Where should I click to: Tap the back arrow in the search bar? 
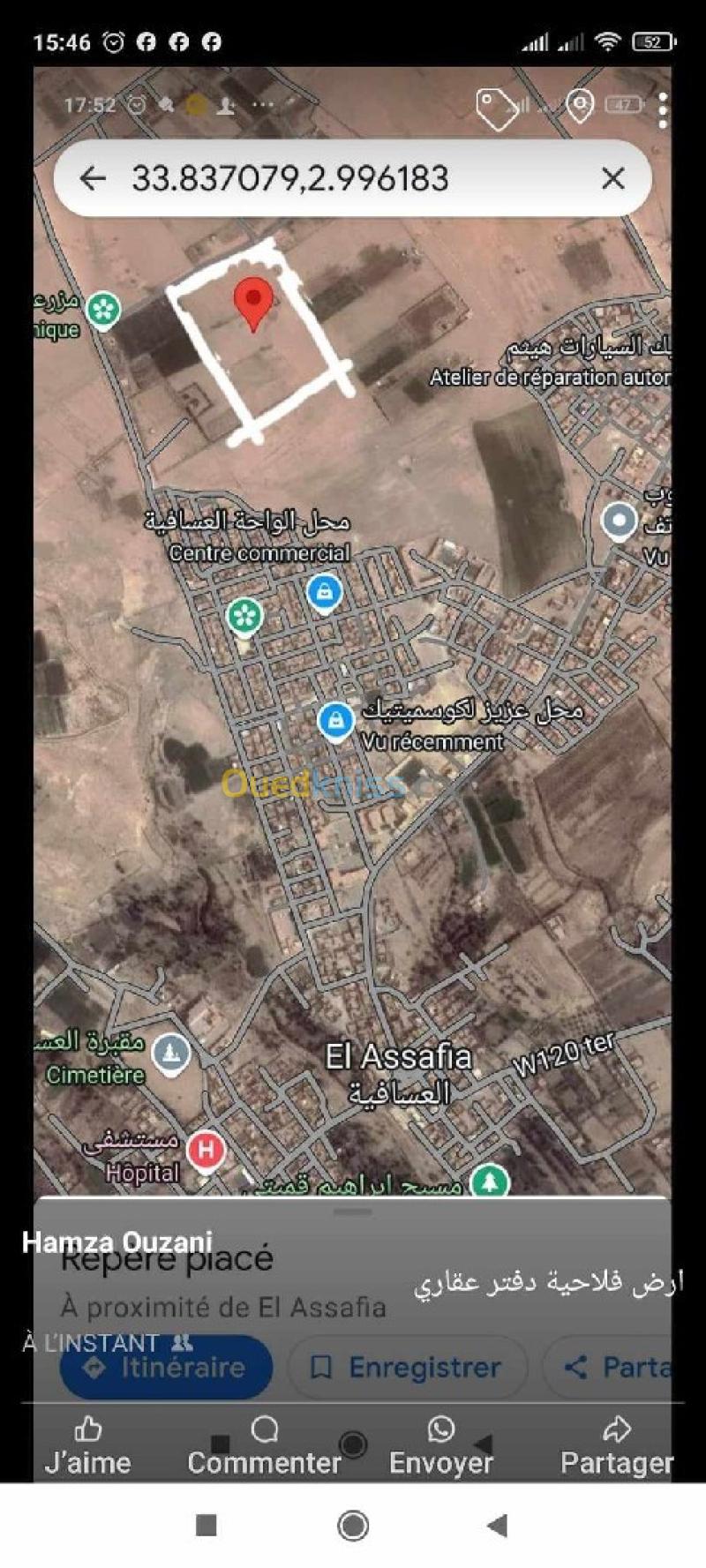point(94,177)
